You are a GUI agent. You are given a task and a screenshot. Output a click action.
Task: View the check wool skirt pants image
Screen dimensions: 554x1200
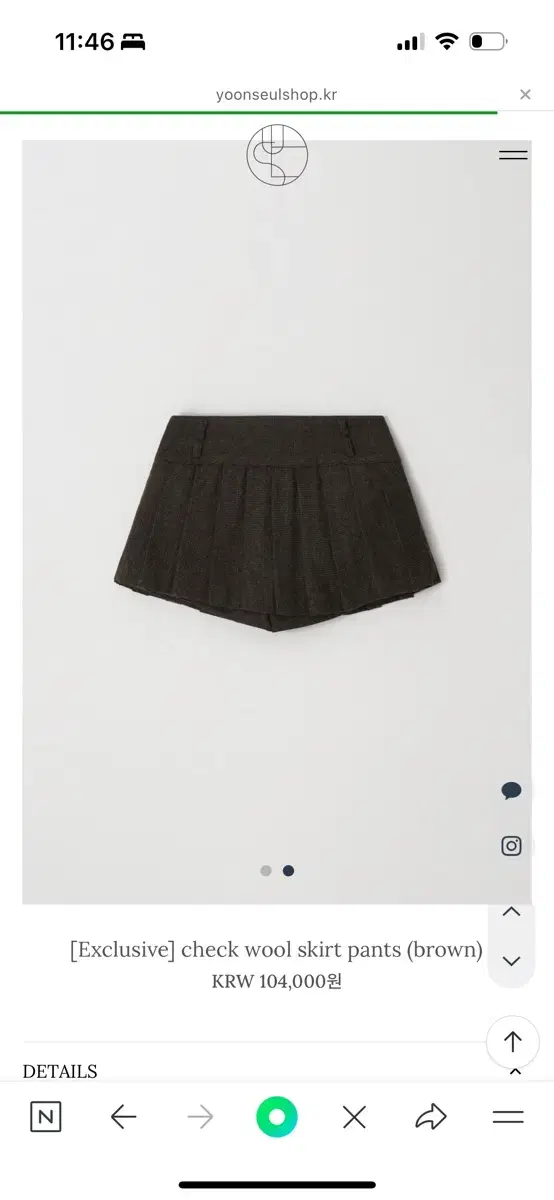pyautogui.click(x=277, y=522)
